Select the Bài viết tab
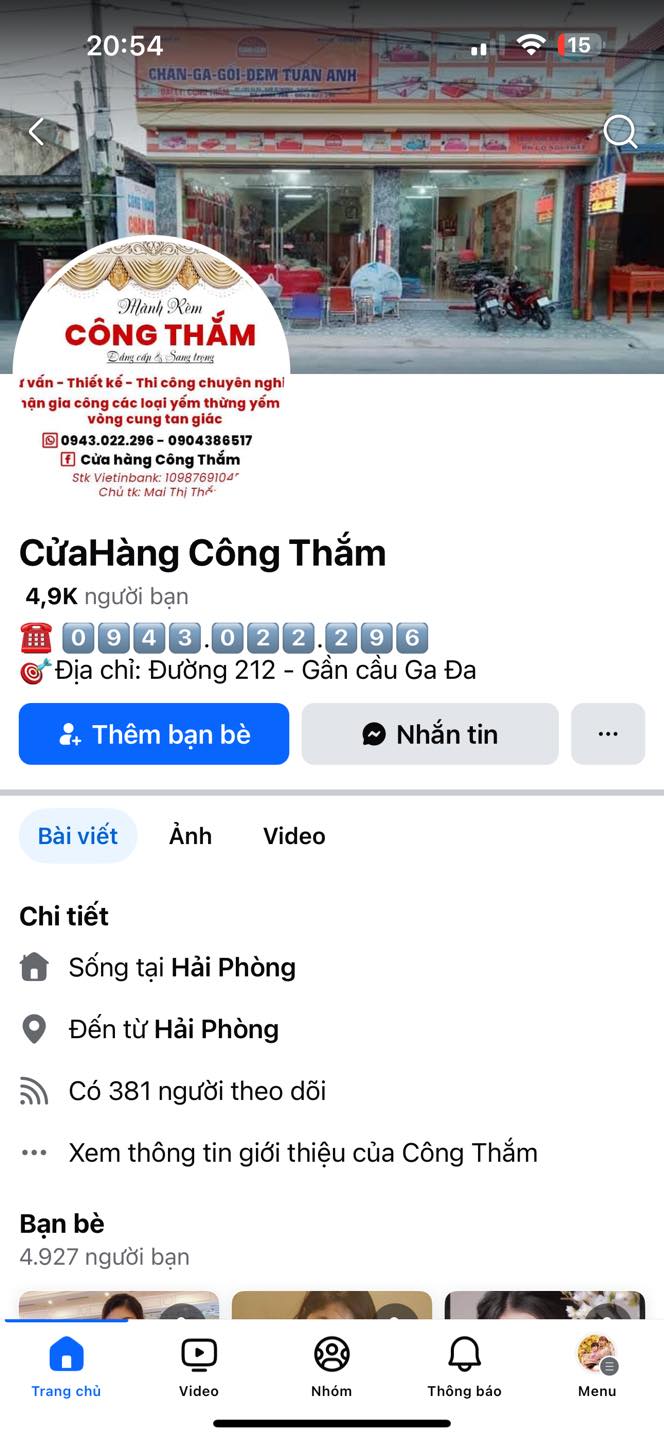Viewport: 664px width, 1440px height. 78,836
